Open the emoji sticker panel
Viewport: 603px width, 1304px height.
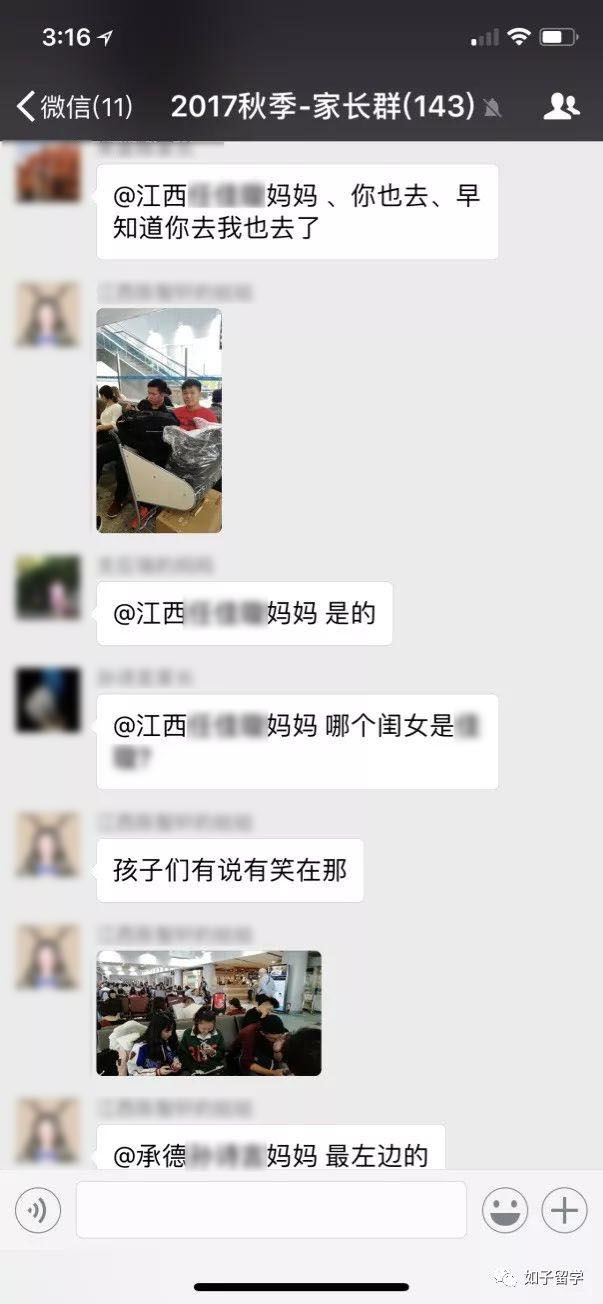pos(504,1211)
